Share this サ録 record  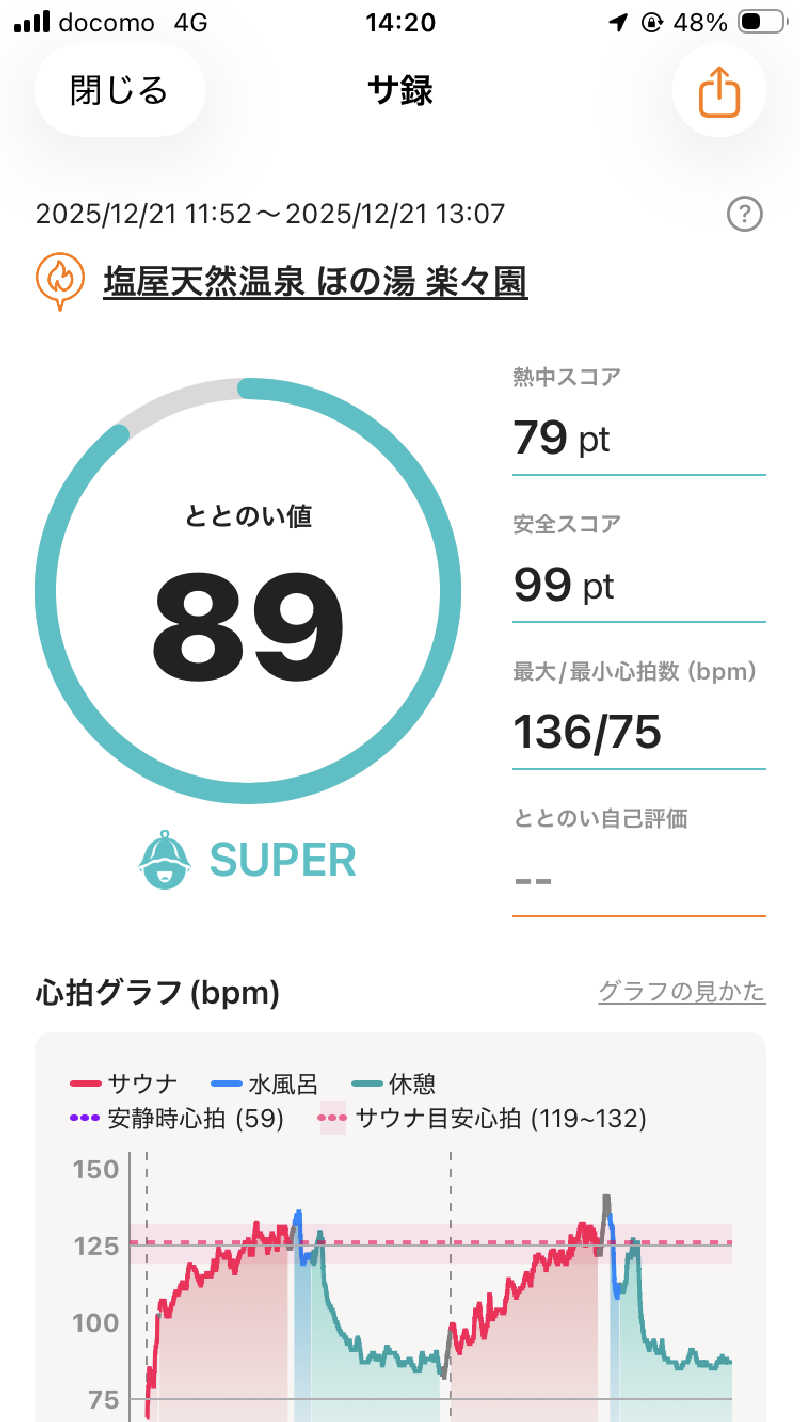(719, 92)
